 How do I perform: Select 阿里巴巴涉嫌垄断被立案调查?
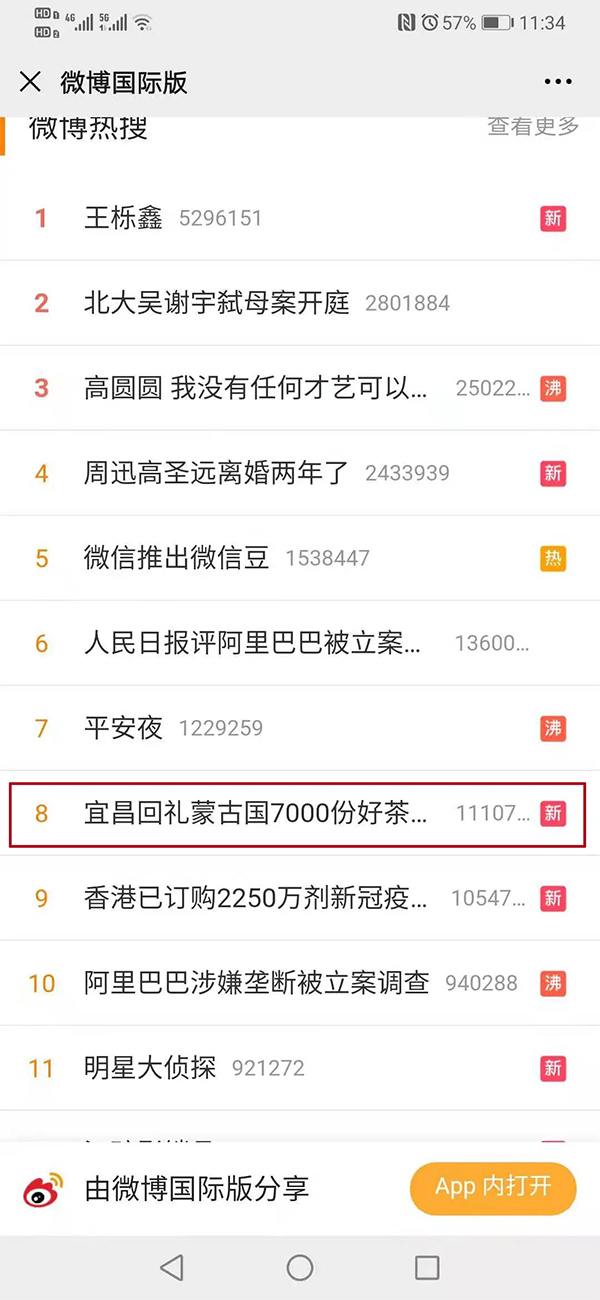coord(257,983)
